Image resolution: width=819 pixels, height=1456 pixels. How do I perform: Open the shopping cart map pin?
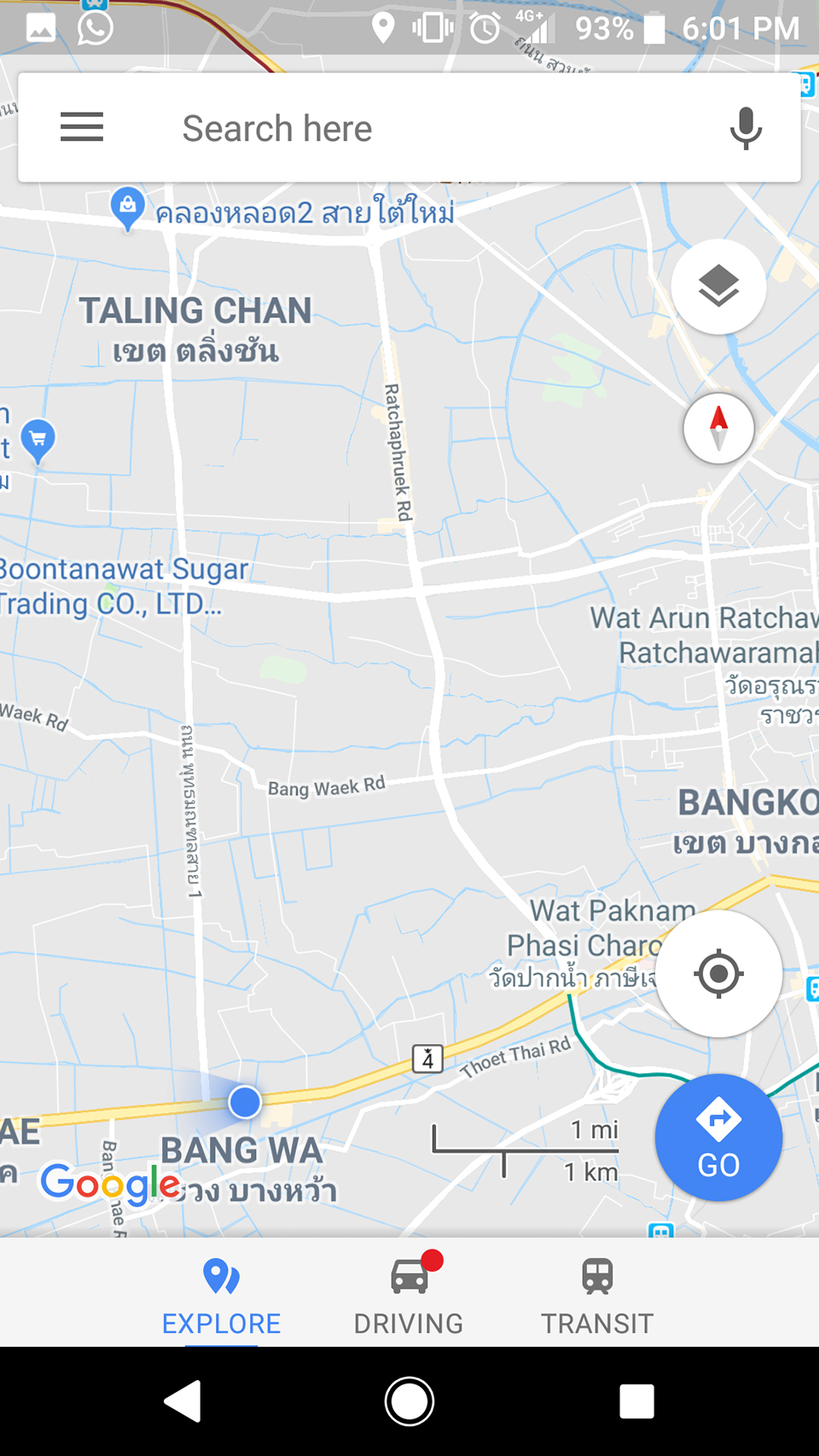point(38,439)
